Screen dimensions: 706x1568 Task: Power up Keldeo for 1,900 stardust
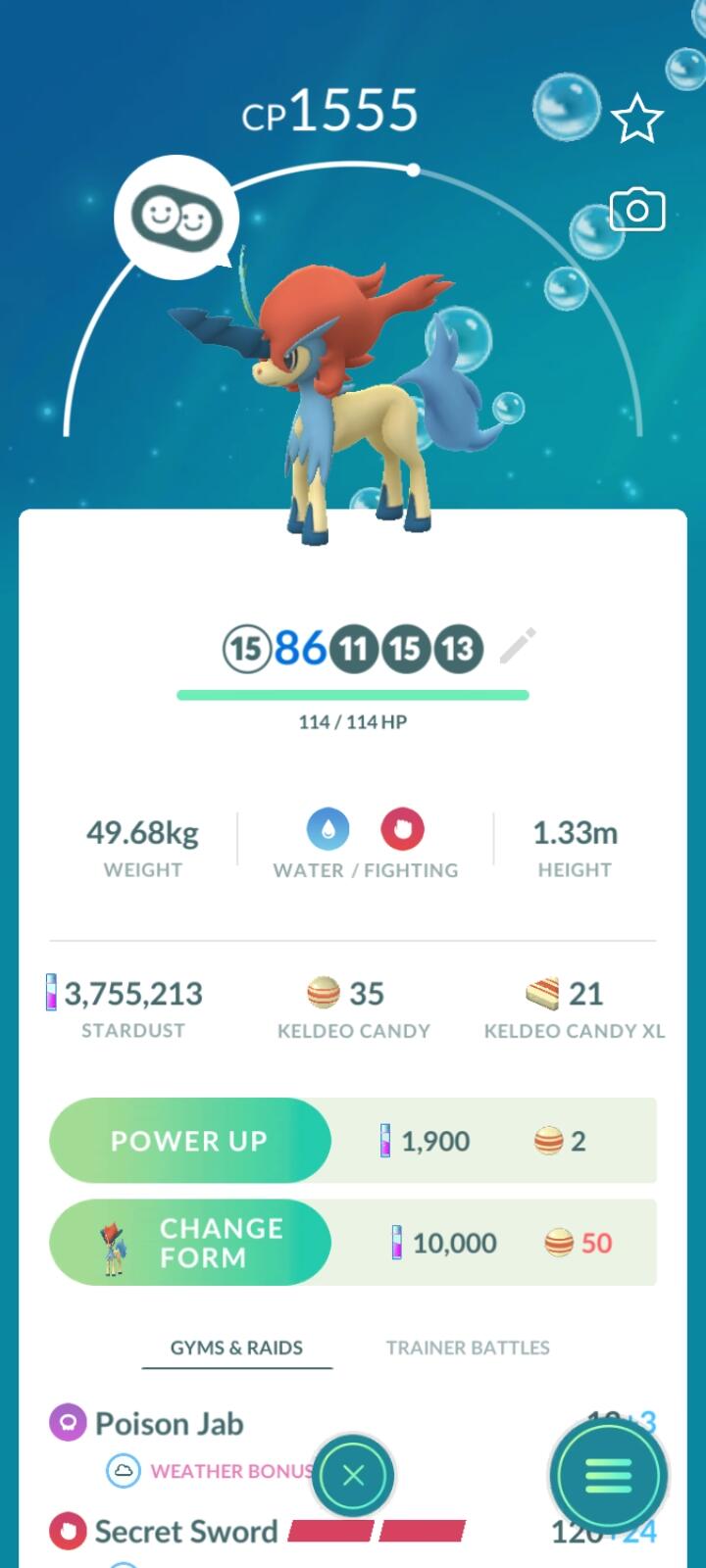[x=190, y=1141]
